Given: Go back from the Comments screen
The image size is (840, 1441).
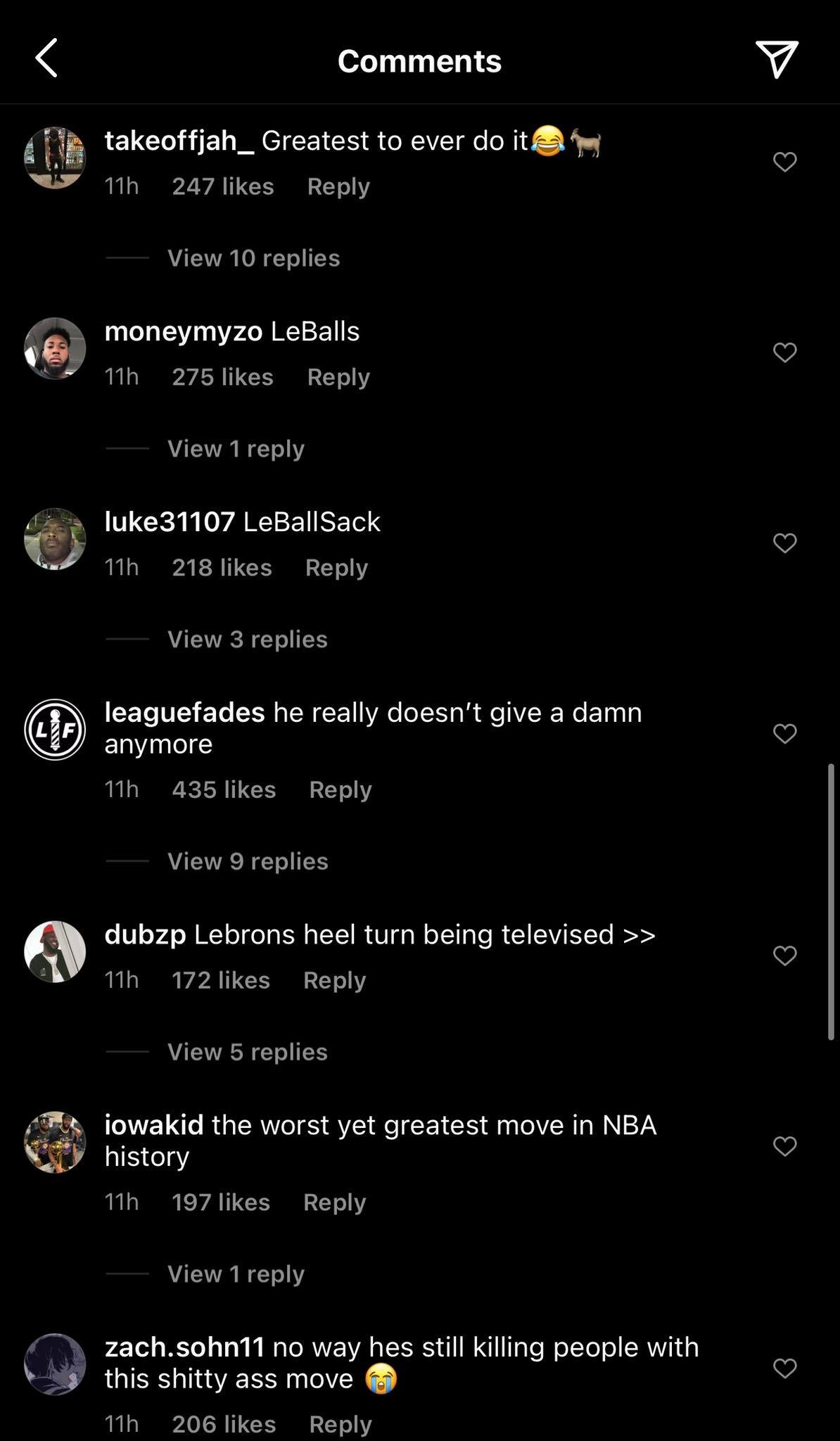Looking at the screenshot, I should pyautogui.click(x=46, y=58).
